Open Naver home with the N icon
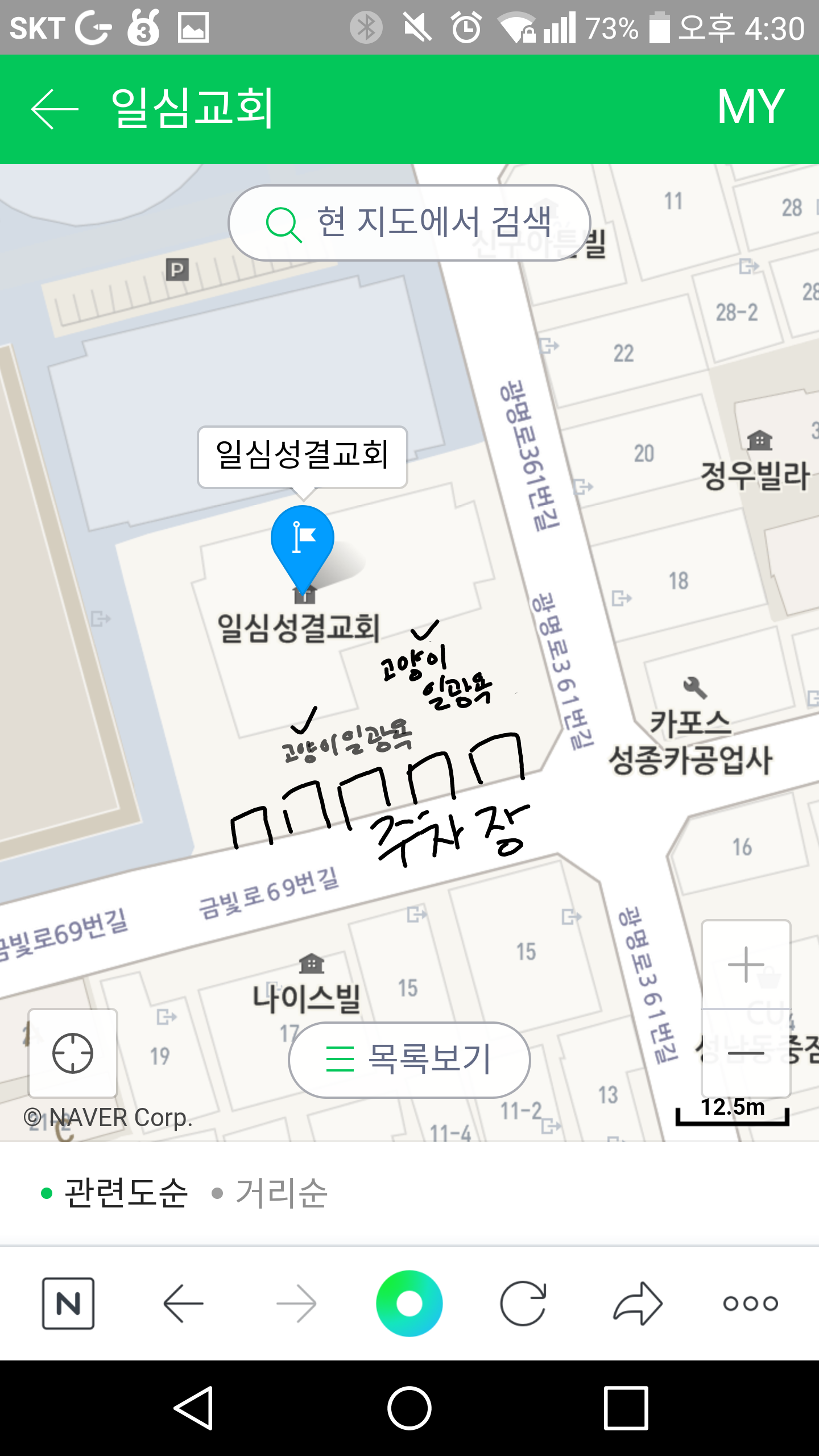This screenshot has width=819, height=1456. pyautogui.click(x=68, y=1303)
